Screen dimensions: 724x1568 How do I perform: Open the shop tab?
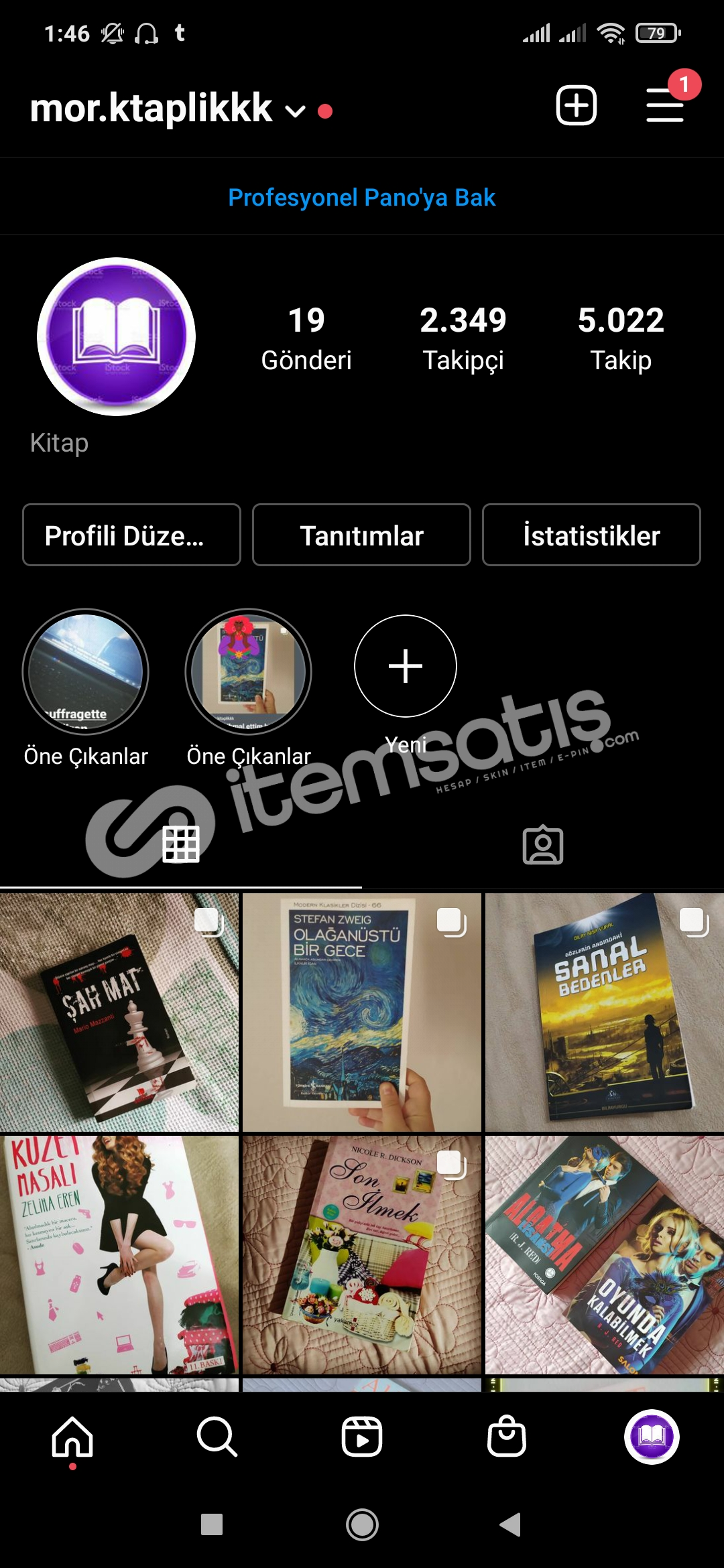(x=507, y=1437)
